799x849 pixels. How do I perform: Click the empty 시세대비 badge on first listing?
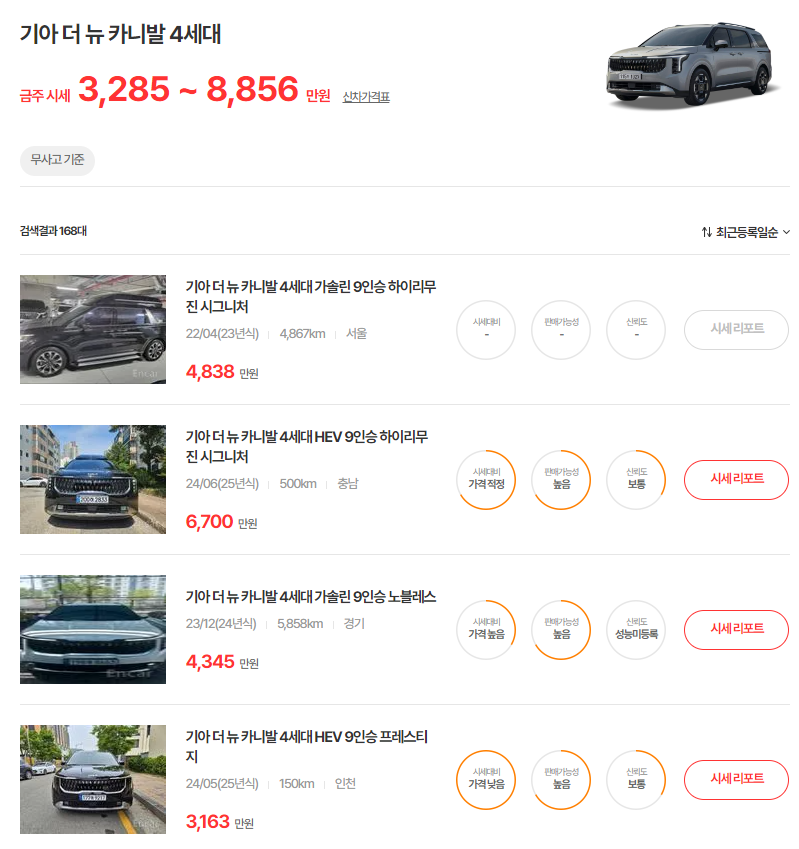(x=486, y=330)
